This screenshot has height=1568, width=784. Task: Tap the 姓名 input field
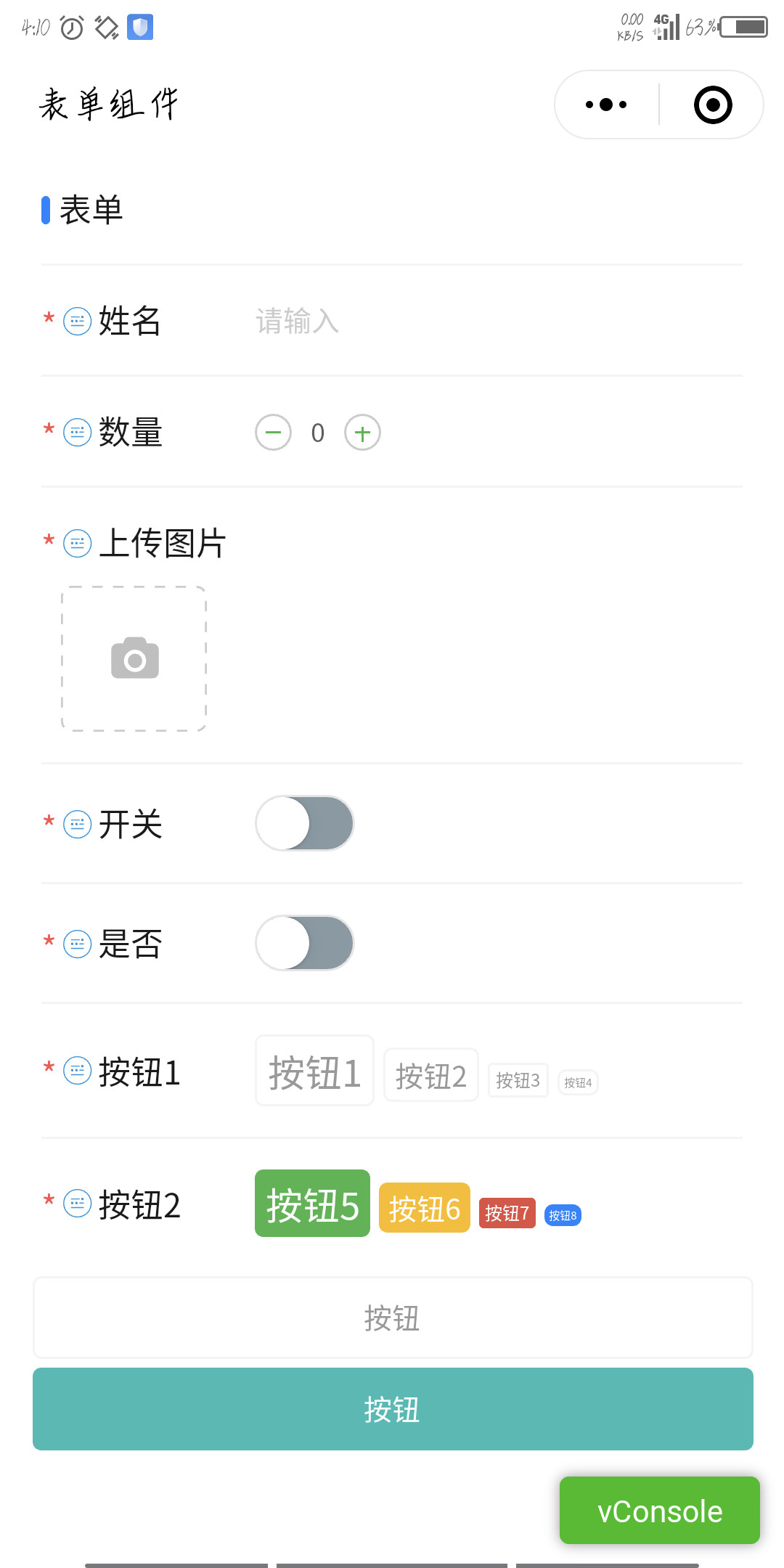[498, 321]
